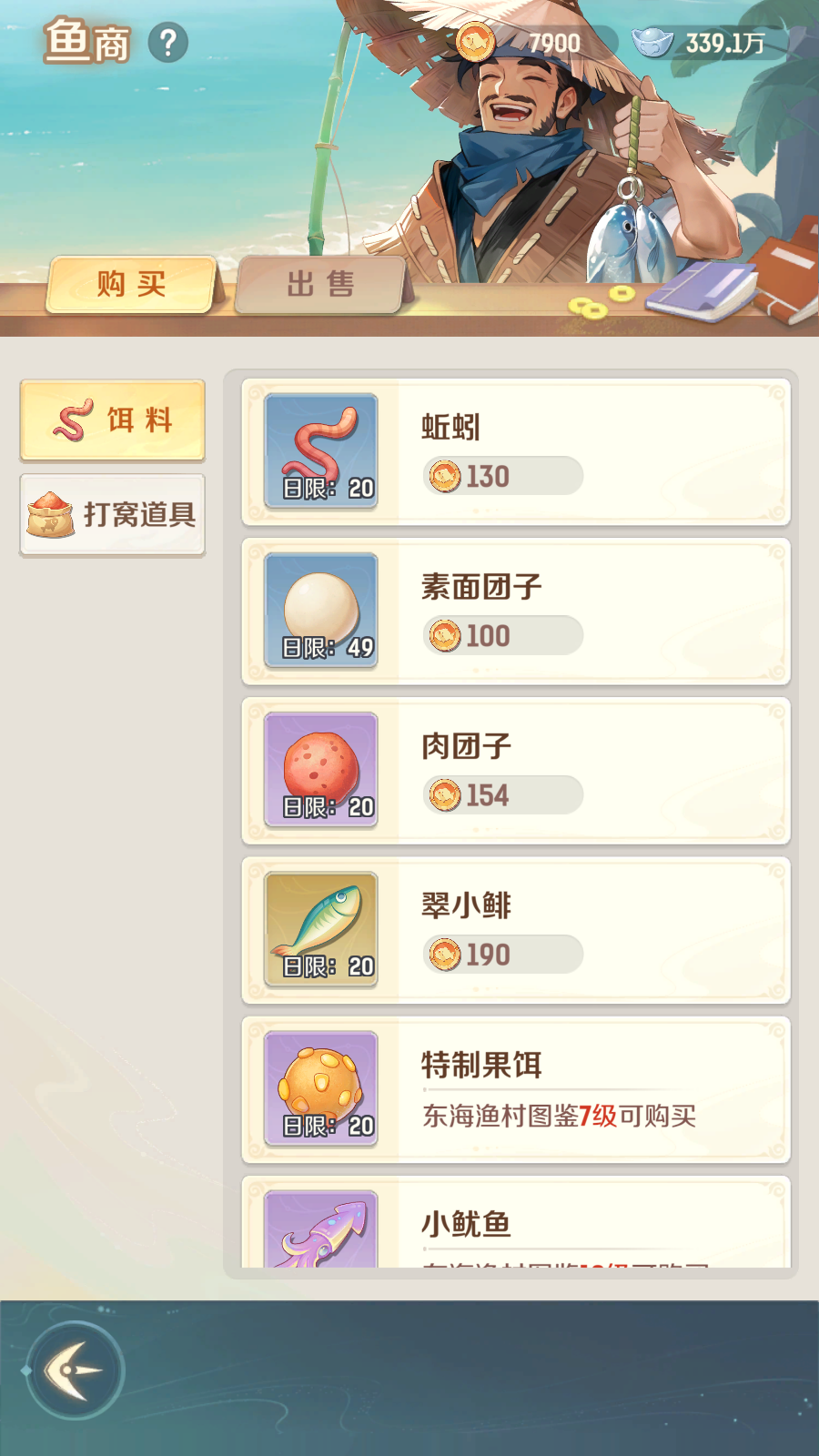
Task: Open the 素面团子 item
Action: pyautogui.click(x=515, y=612)
